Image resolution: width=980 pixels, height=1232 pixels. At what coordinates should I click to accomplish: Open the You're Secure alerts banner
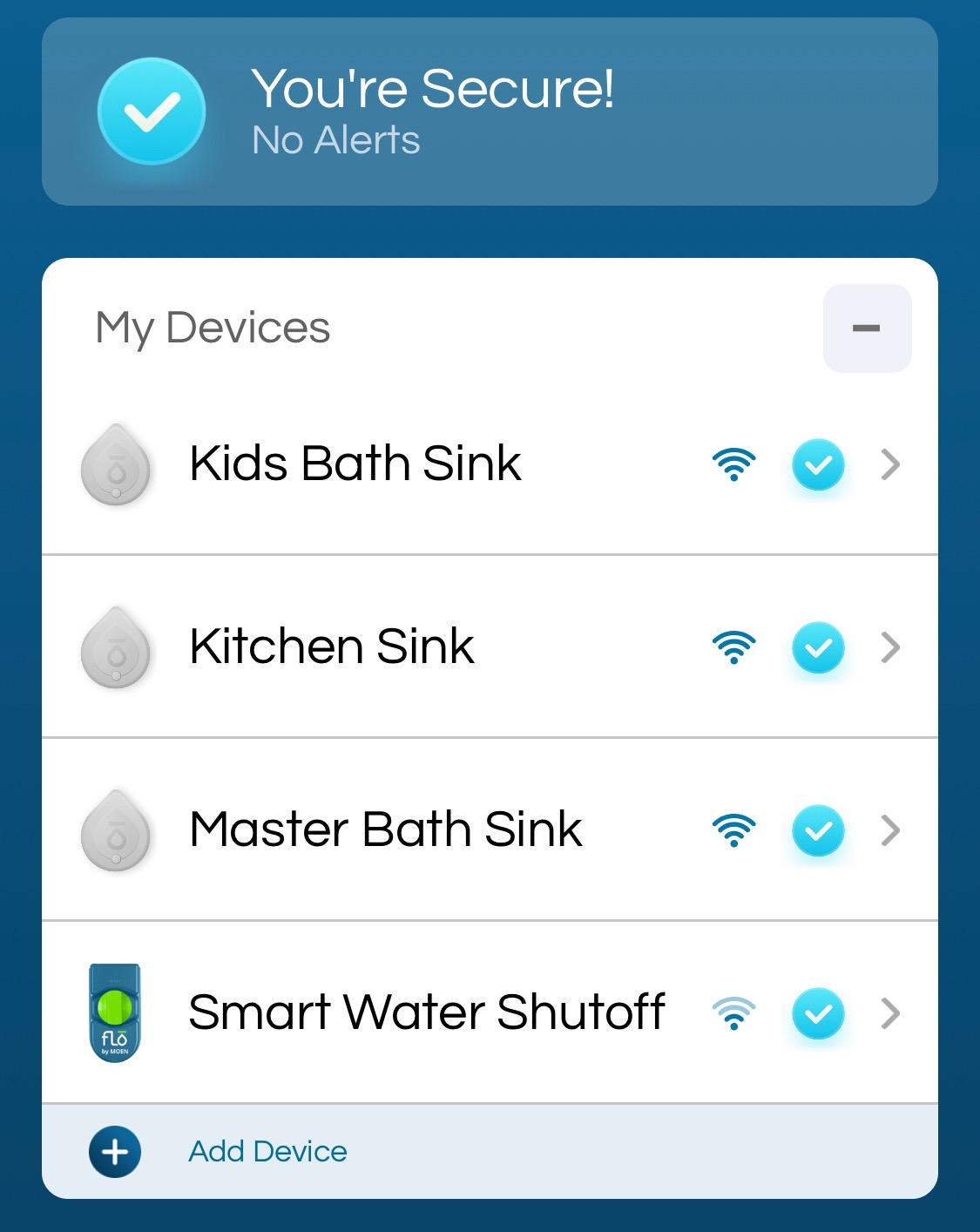pos(490,112)
